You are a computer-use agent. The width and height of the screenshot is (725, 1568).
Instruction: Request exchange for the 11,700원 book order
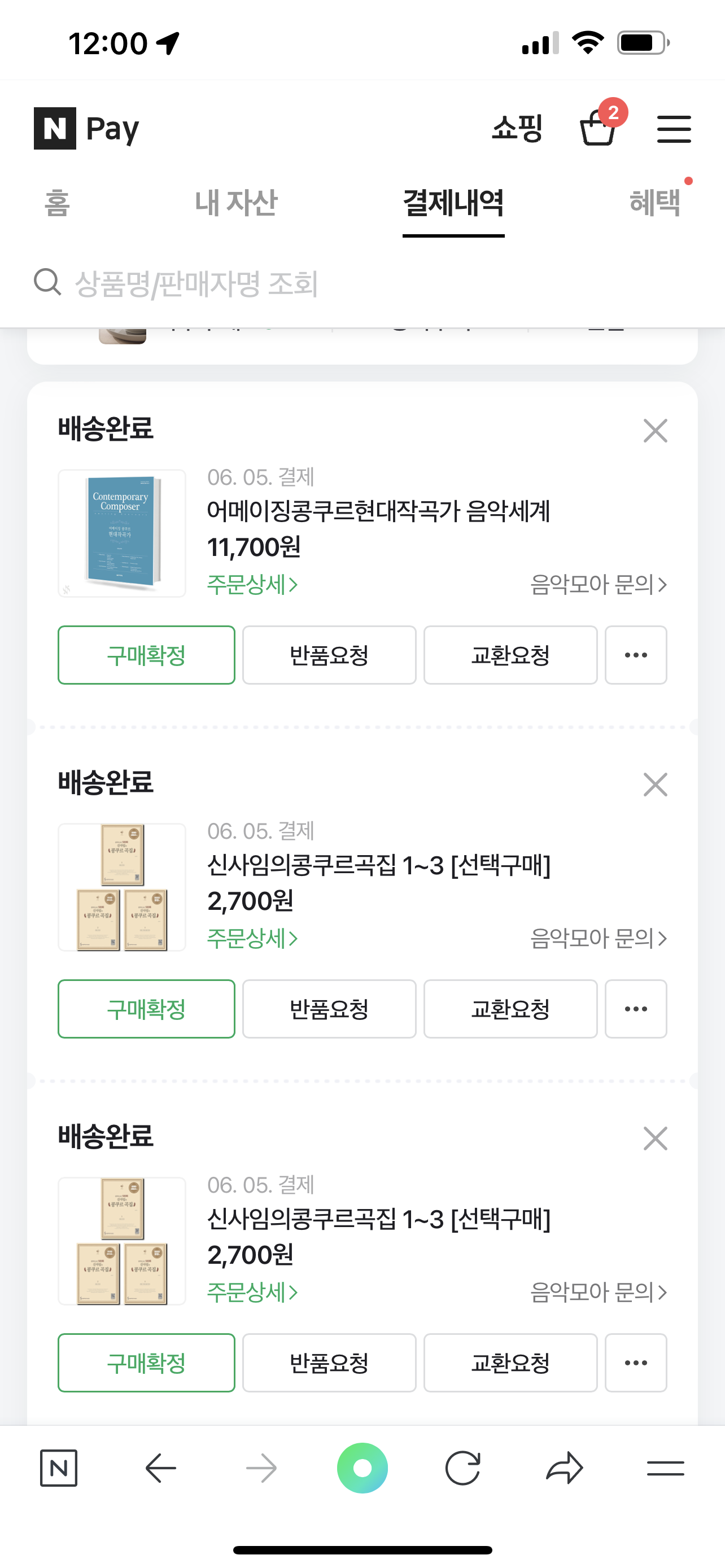511,655
